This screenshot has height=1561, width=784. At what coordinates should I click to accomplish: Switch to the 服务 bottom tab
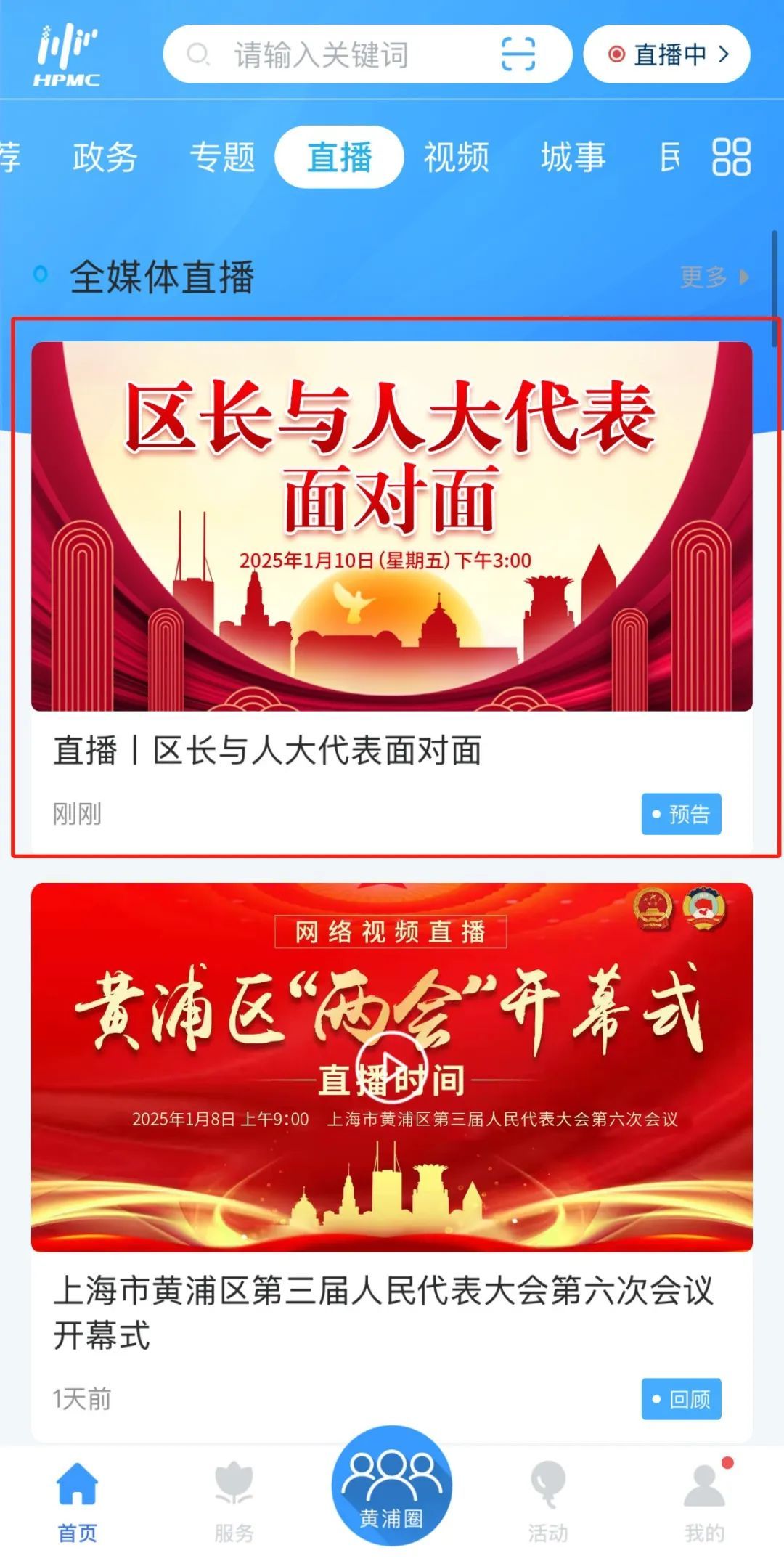[x=234, y=1501]
